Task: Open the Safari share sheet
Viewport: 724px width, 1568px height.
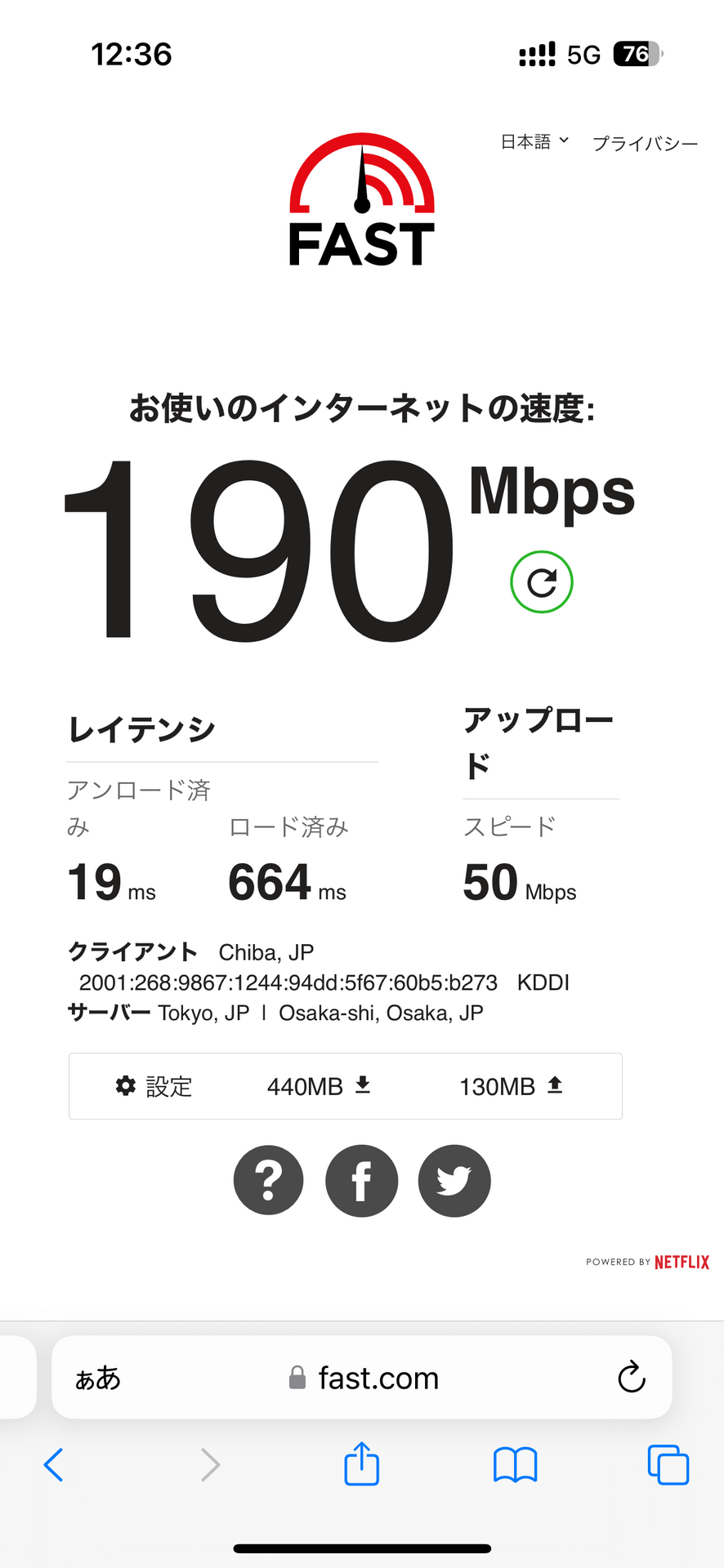Action: pos(361,1463)
